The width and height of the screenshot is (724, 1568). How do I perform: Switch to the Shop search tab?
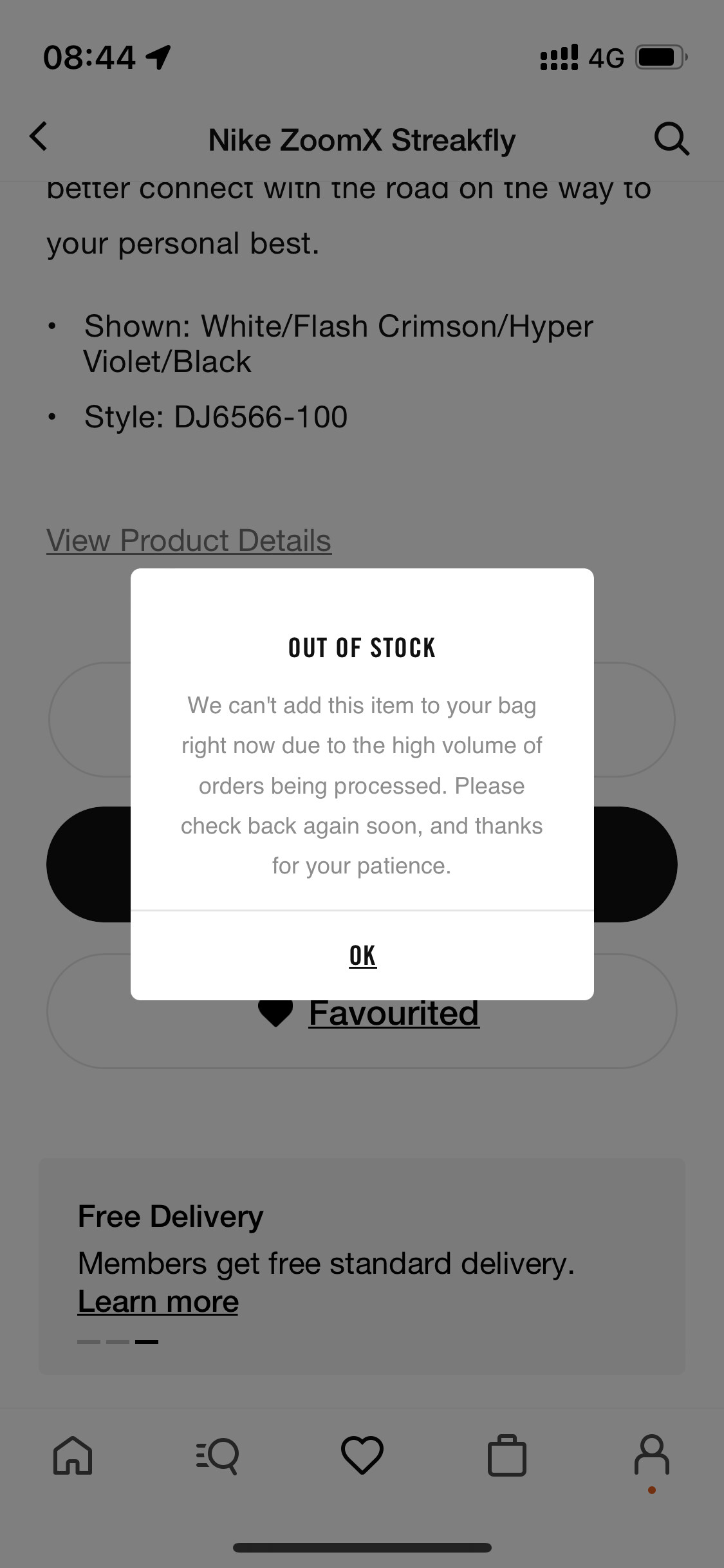218,1456
